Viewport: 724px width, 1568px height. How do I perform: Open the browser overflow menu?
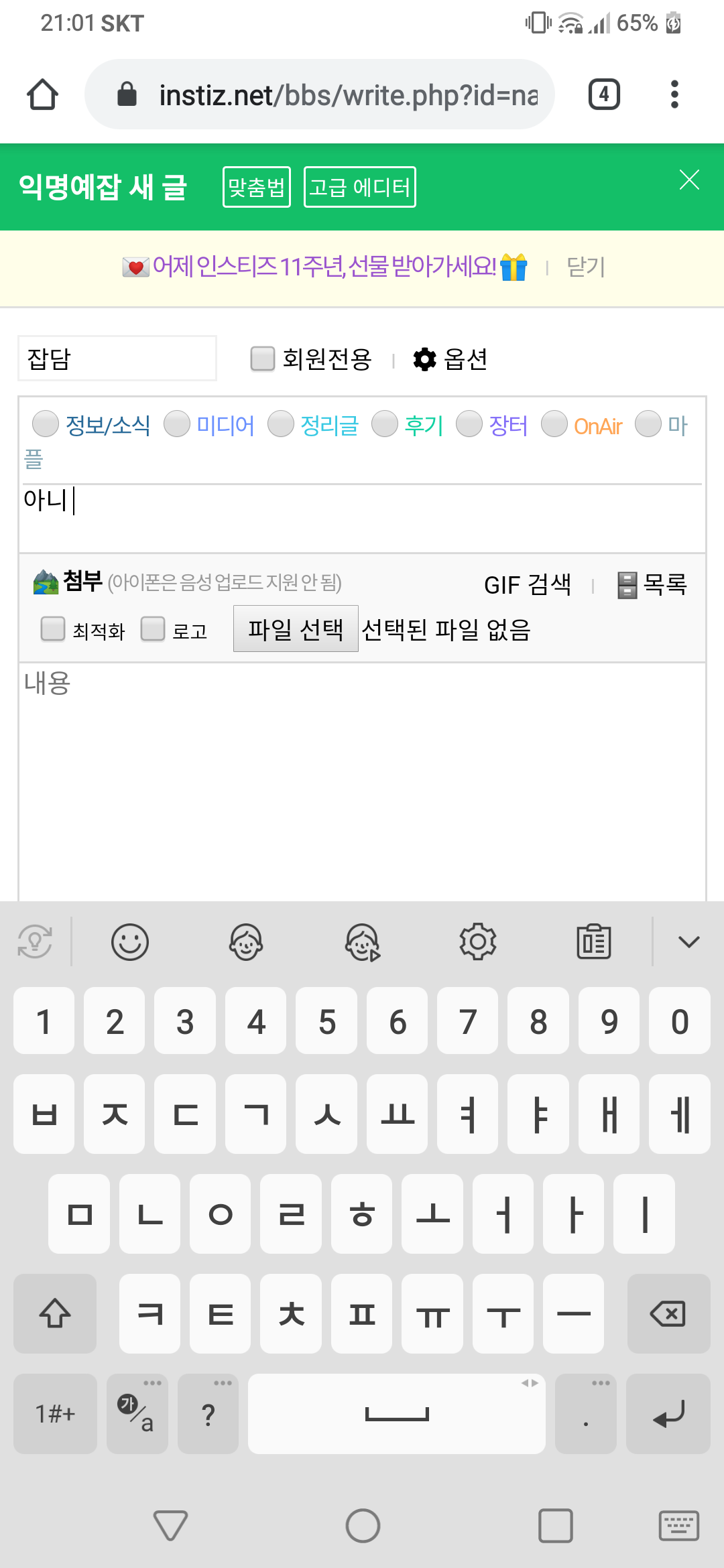coord(674,94)
